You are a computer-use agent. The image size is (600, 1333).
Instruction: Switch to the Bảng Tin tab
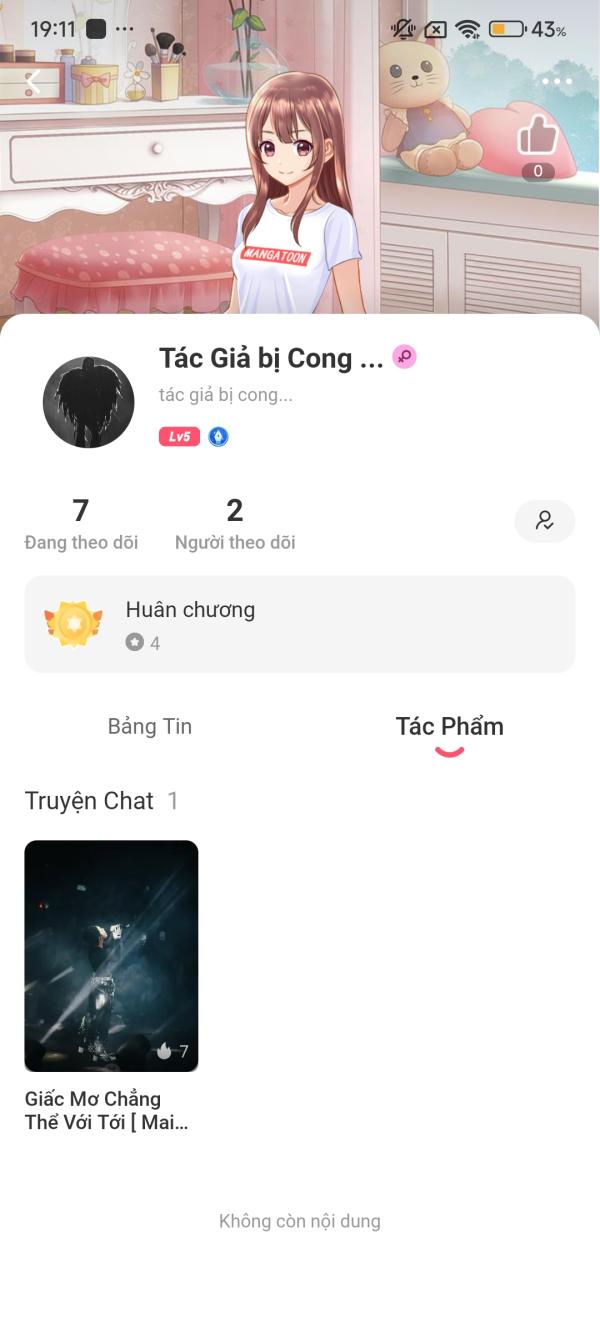150,727
